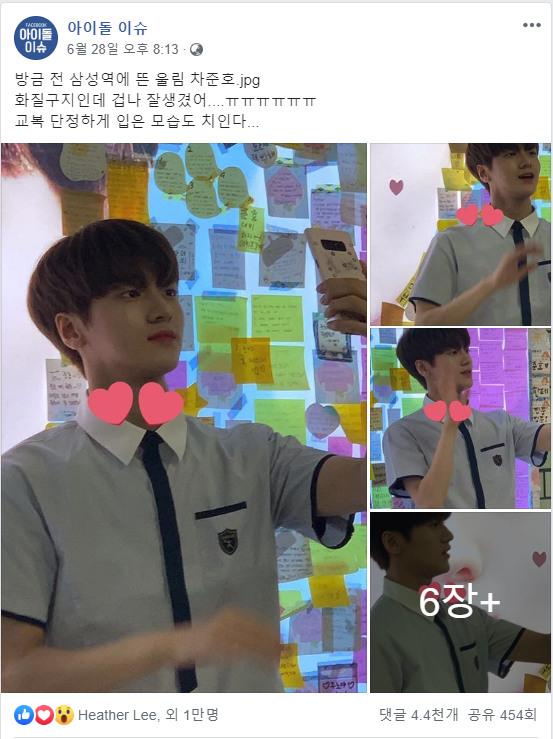Screen dimensions: 553x739
Task: Open the top right photo with hearts
Action: pyautogui.click(x=460, y=234)
